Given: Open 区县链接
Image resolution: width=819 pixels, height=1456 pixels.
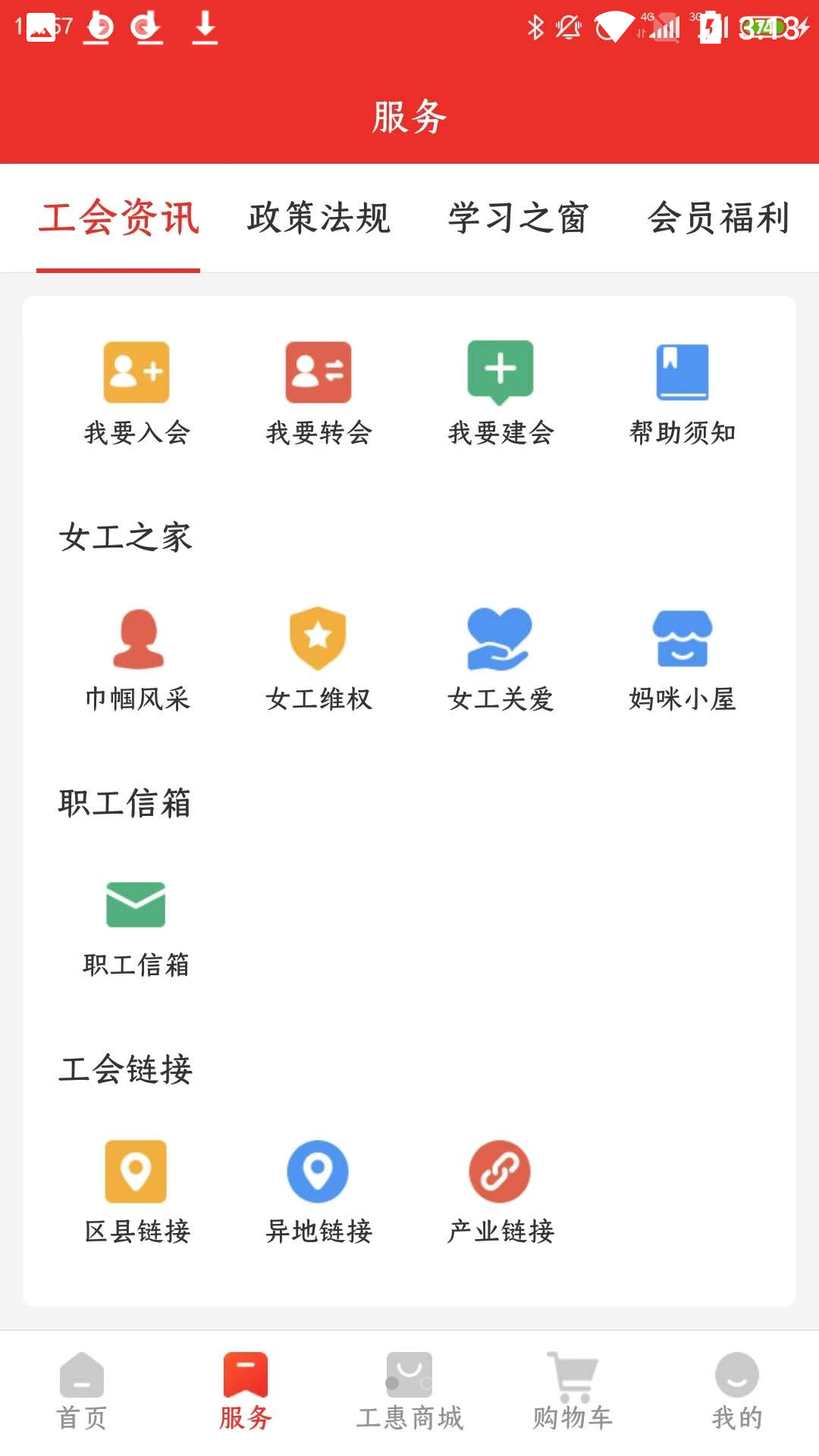Looking at the screenshot, I should pyautogui.click(x=136, y=1191).
